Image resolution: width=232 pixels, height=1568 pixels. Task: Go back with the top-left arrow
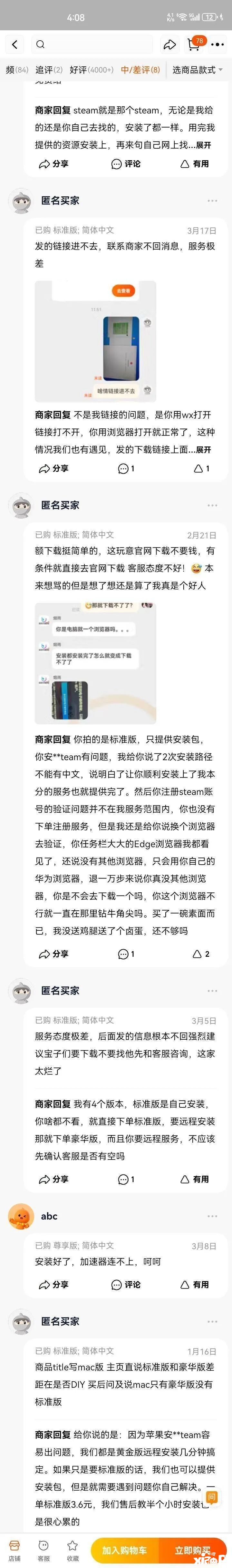15,44
